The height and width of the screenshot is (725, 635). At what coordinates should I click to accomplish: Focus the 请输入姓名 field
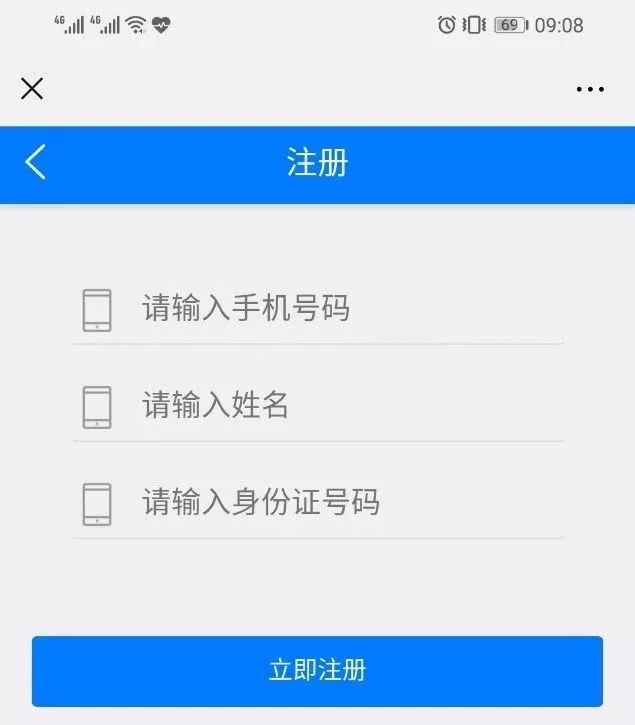pos(317,406)
